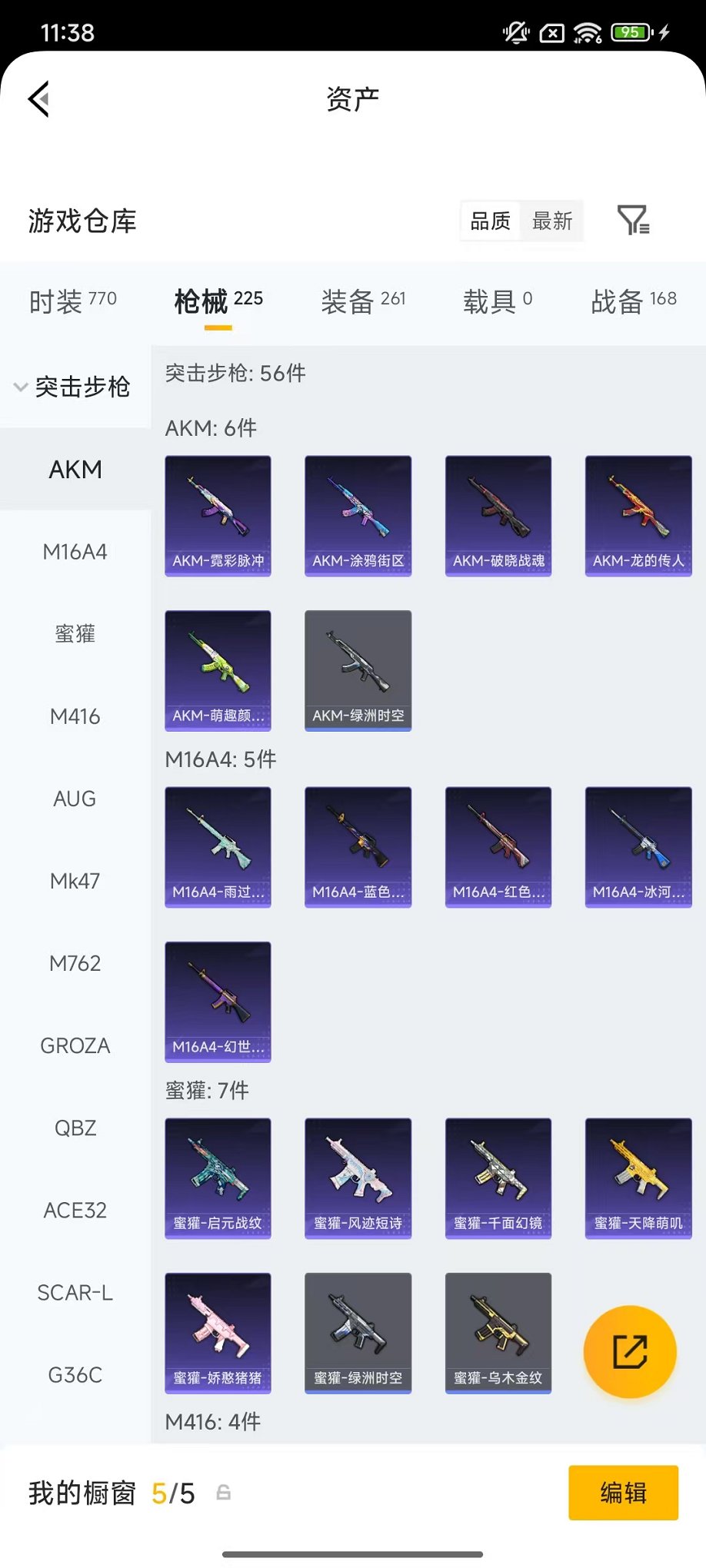Select M16A4 in the weapon list
Image resolution: width=706 pixels, height=1568 pixels.
[x=75, y=552]
